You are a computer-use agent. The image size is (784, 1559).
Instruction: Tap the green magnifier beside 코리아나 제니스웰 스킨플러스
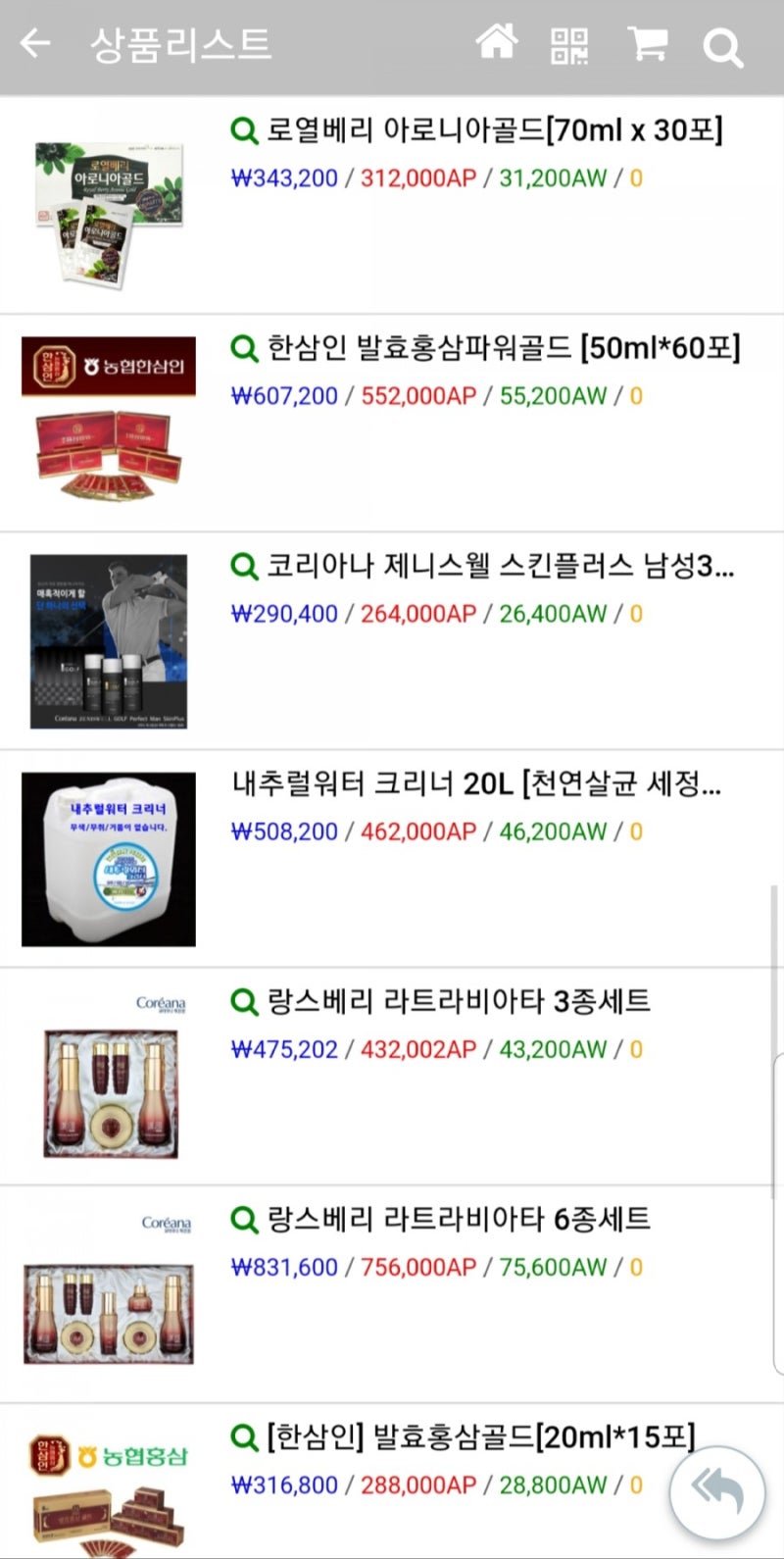click(x=244, y=567)
